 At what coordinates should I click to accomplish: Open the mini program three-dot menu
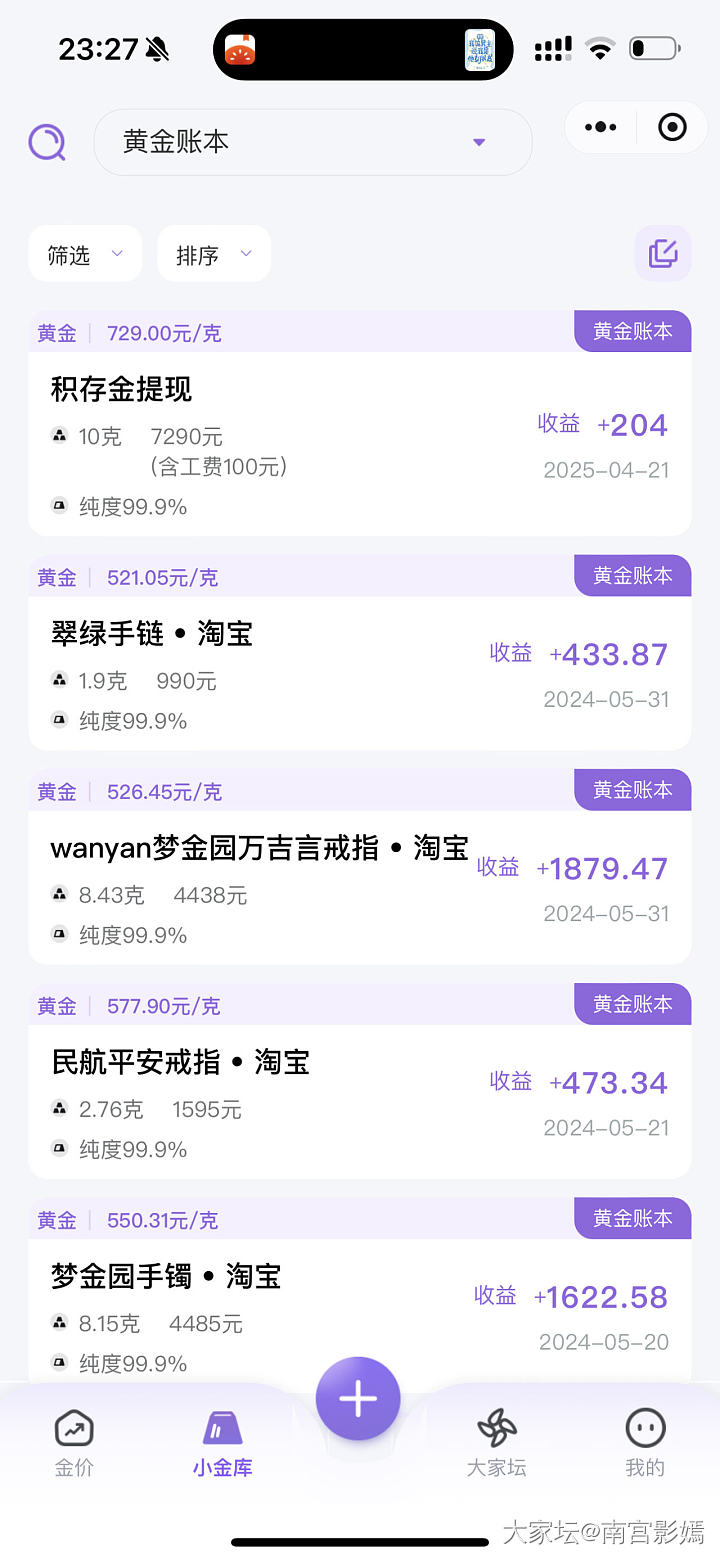600,127
